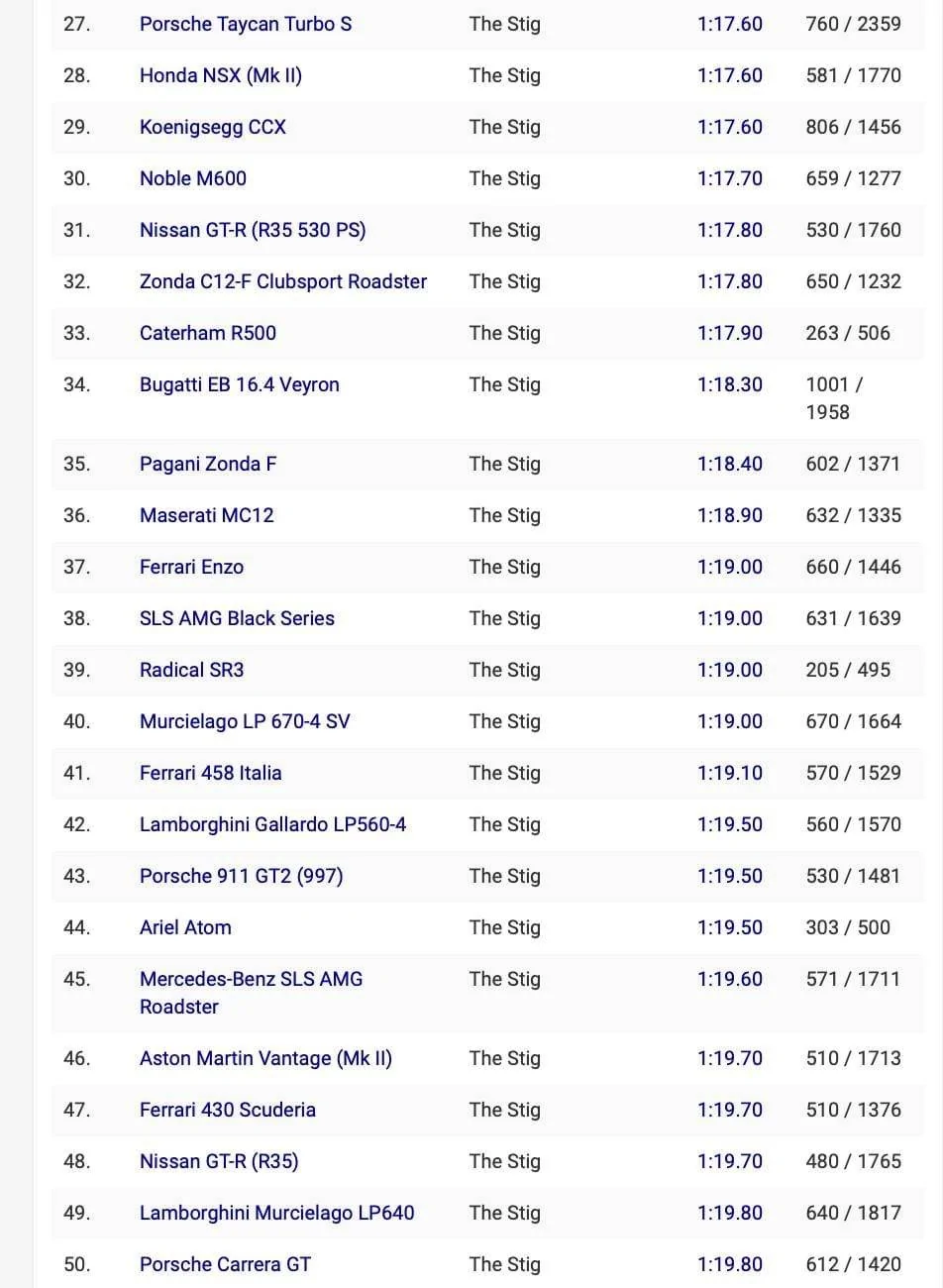Select the Ariel Atom link
This screenshot has height=1288, width=943.
(x=185, y=927)
